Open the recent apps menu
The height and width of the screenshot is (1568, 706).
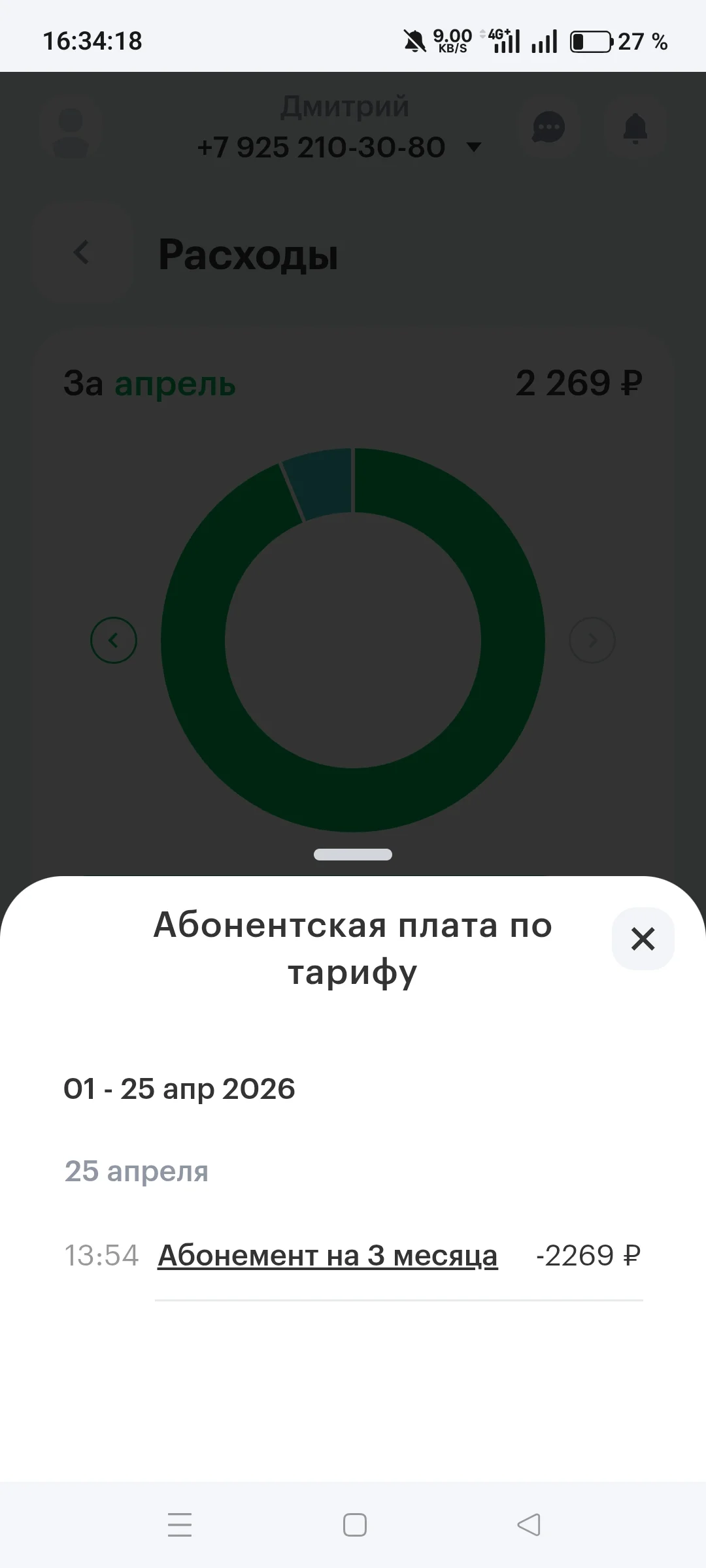click(180, 1525)
